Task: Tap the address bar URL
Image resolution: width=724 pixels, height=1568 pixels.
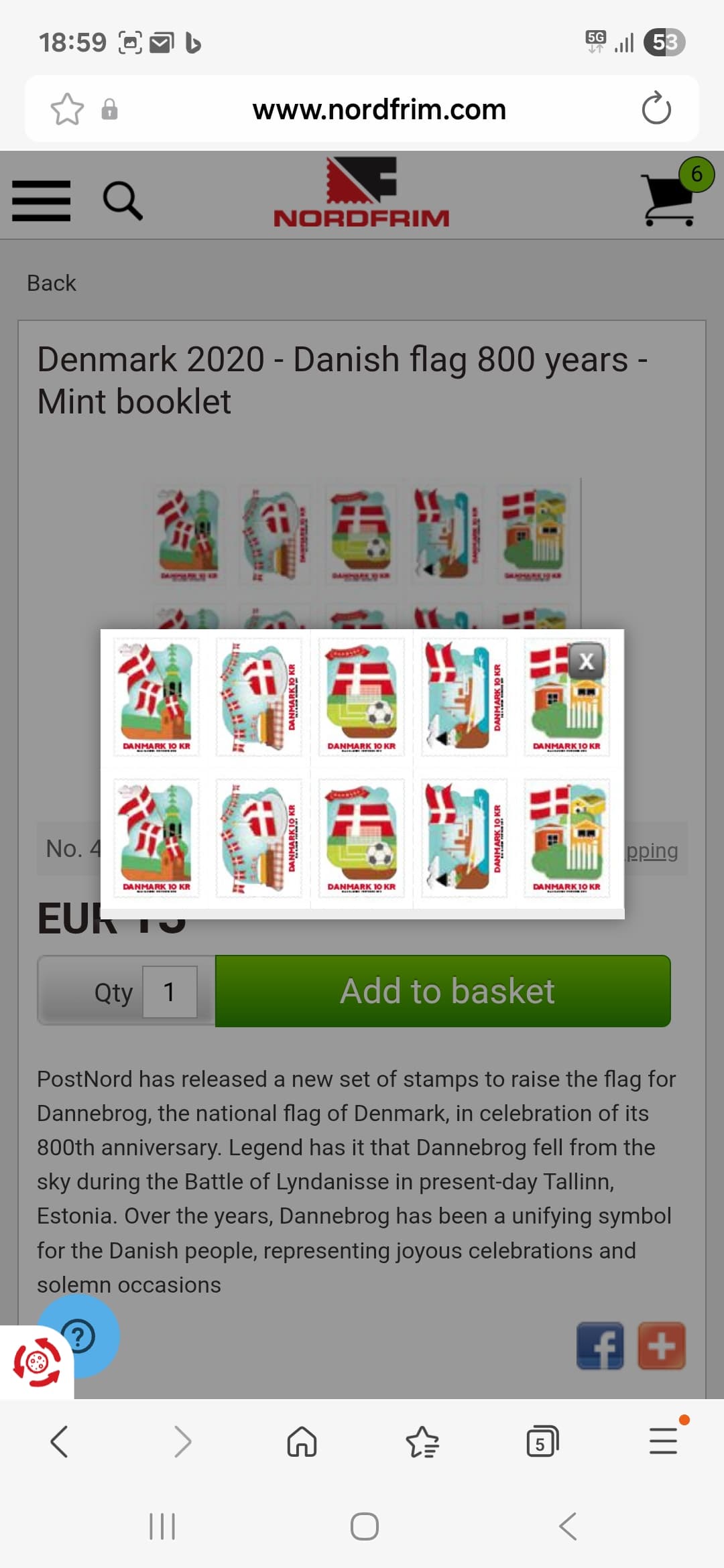Action: [379, 109]
